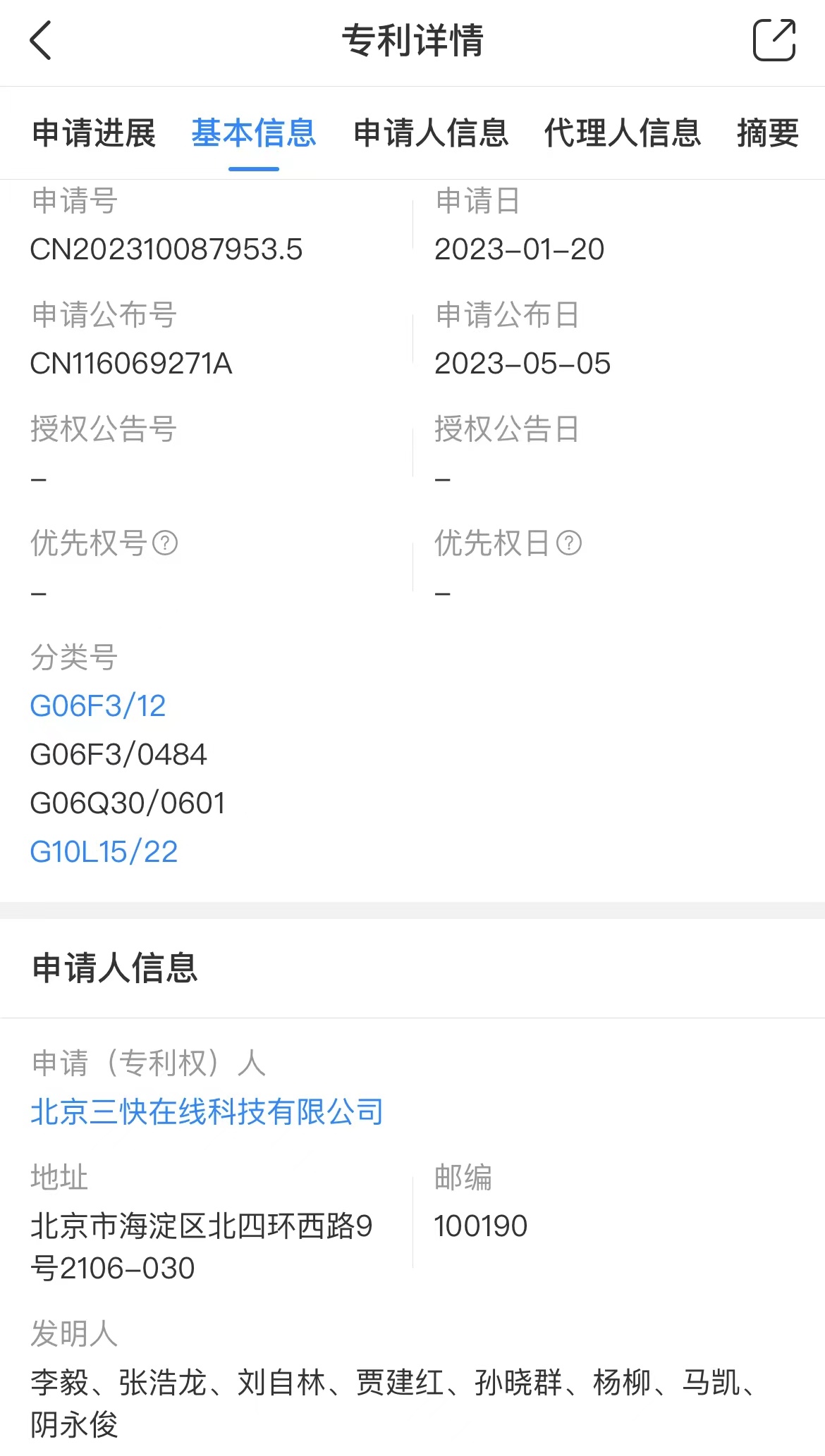The width and height of the screenshot is (825, 1456).
Task: Open classification link G10L15/22
Action: click(x=104, y=851)
